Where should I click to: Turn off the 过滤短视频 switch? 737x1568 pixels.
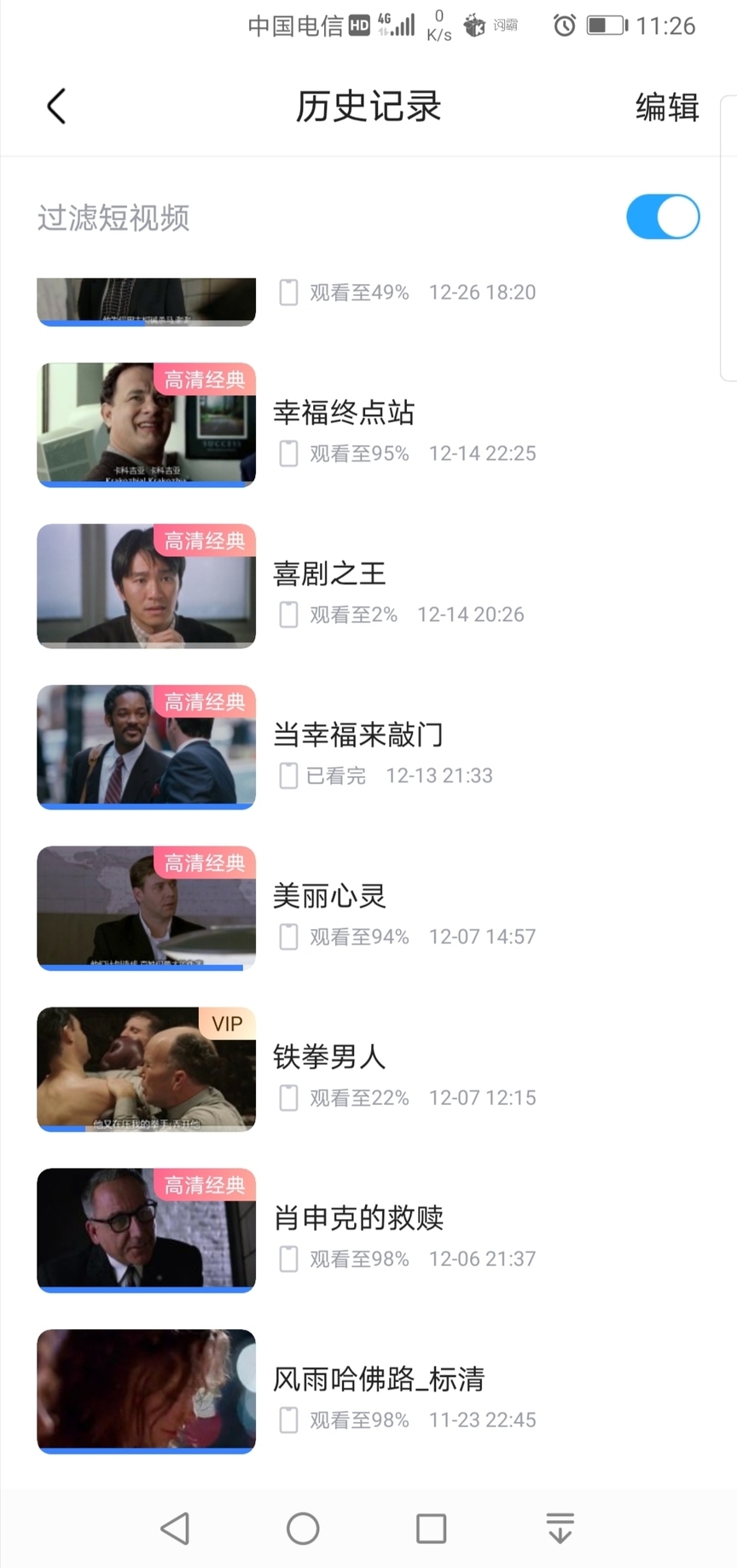click(663, 217)
